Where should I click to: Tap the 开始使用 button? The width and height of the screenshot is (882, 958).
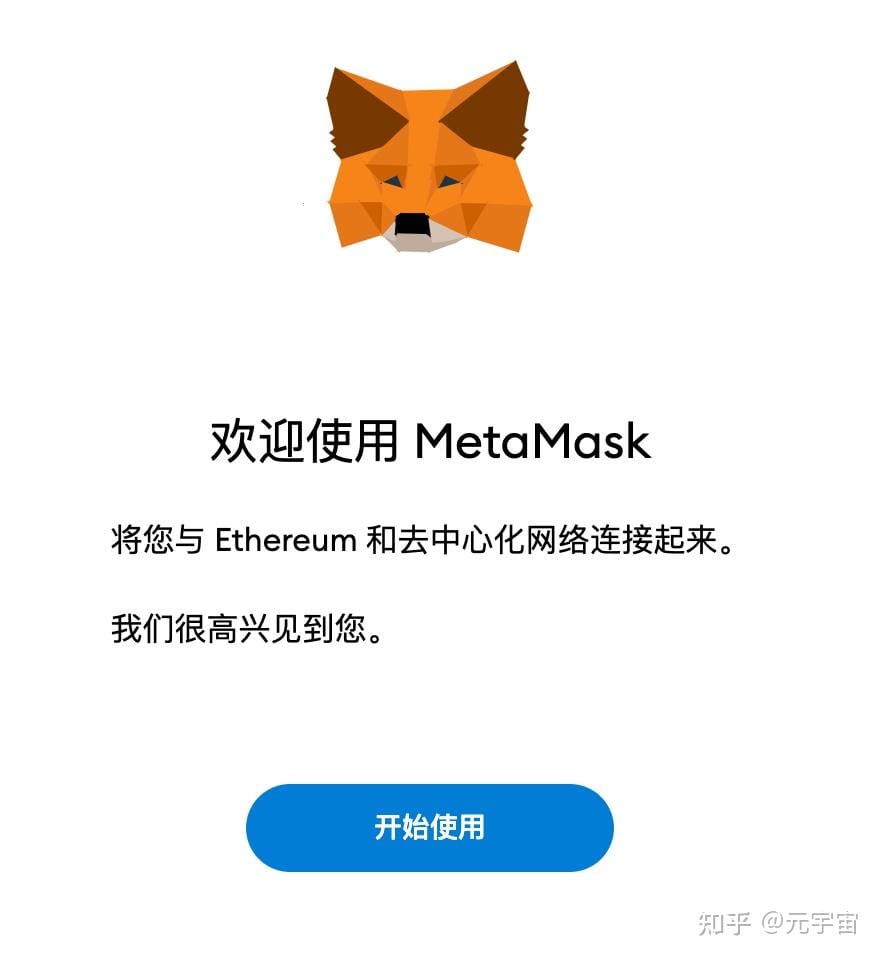click(429, 828)
